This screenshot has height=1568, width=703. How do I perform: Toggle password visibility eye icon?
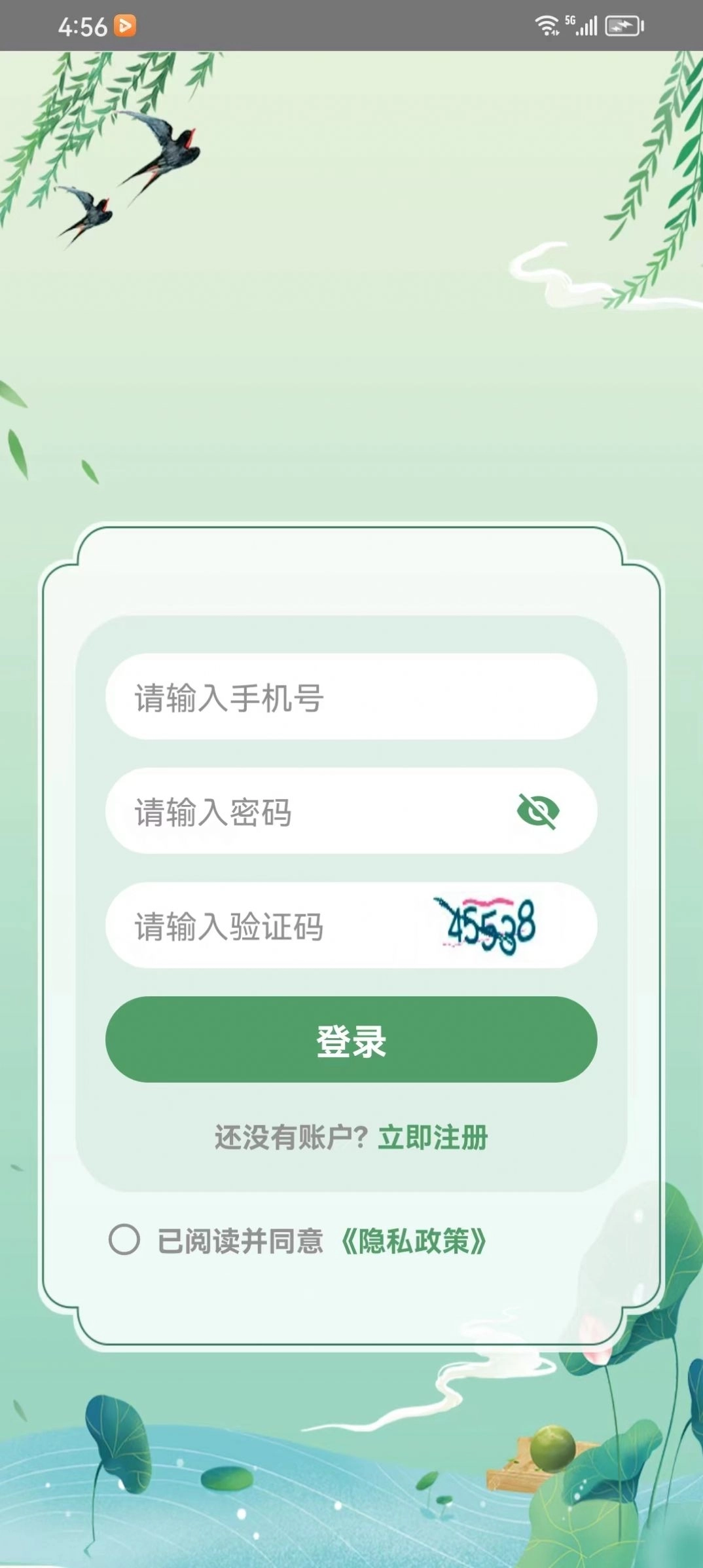tap(538, 812)
